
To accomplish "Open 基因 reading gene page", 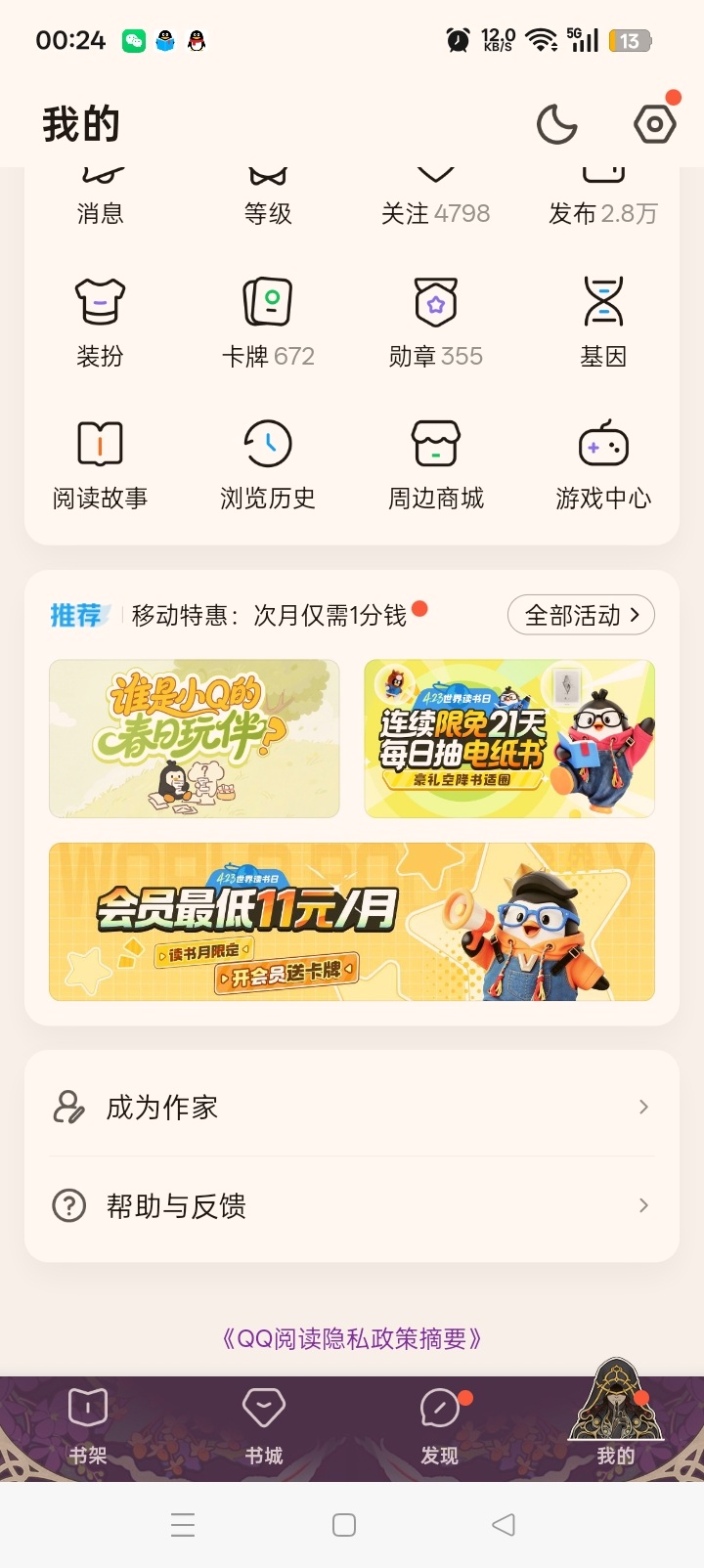I will coord(603,323).
